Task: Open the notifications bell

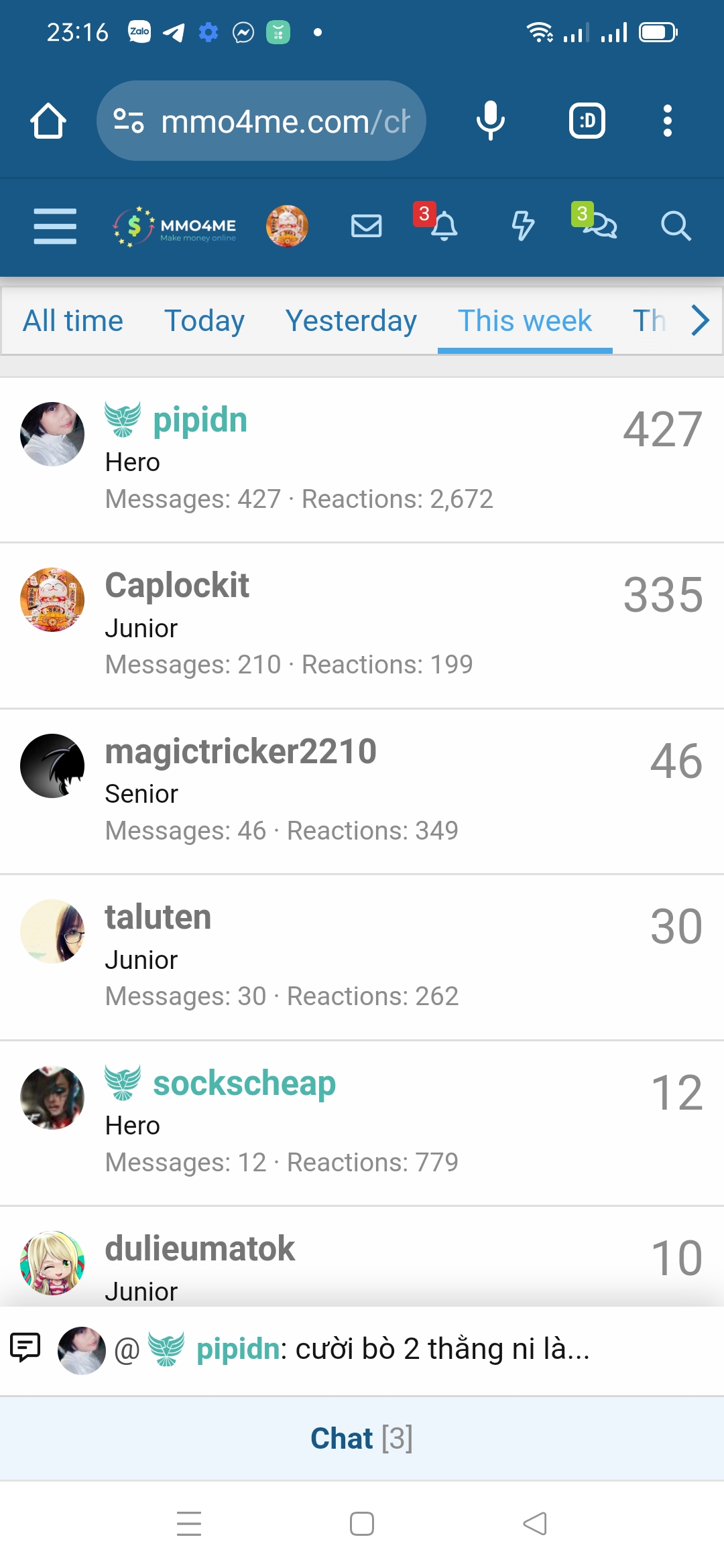Action: [443, 226]
